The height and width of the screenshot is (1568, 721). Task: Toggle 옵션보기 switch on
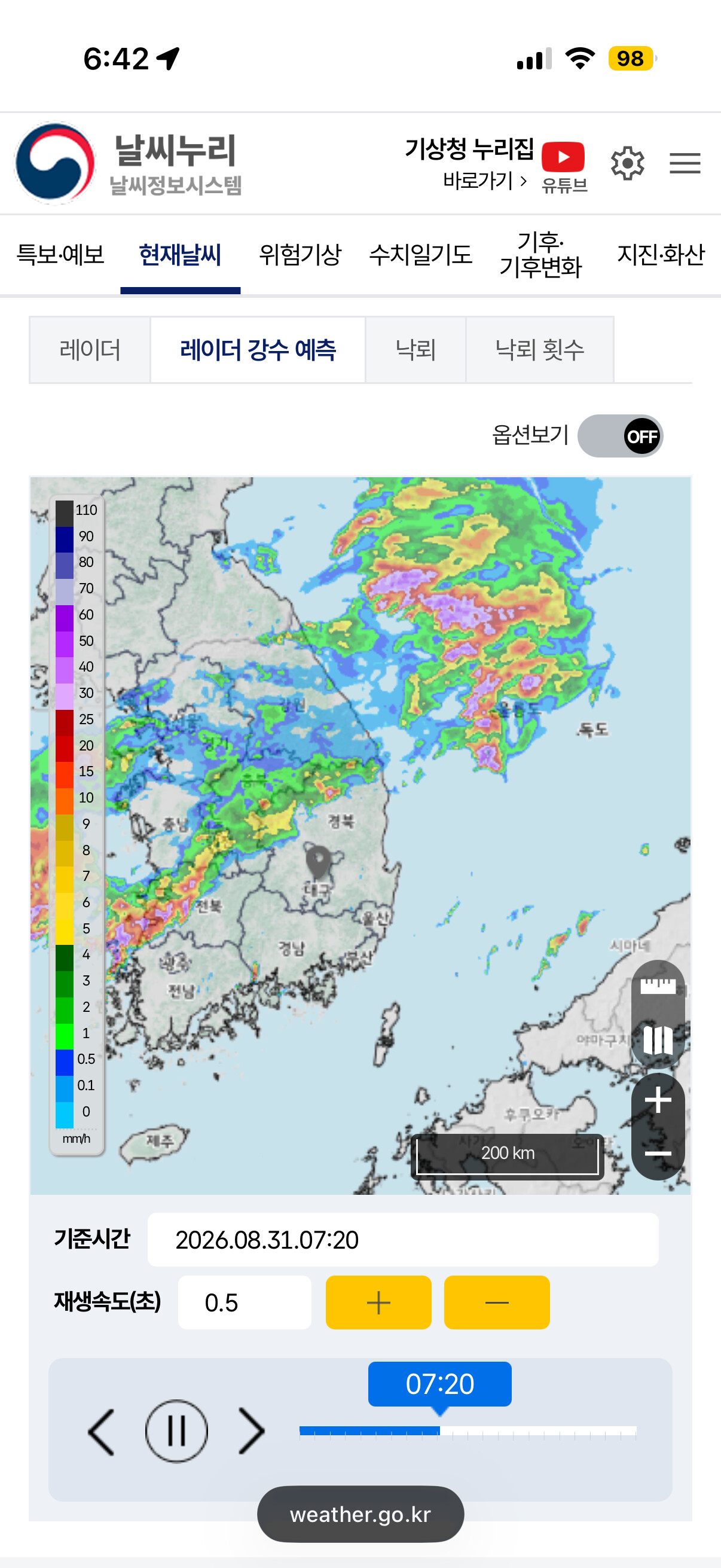pyautogui.click(x=620, y=436)
